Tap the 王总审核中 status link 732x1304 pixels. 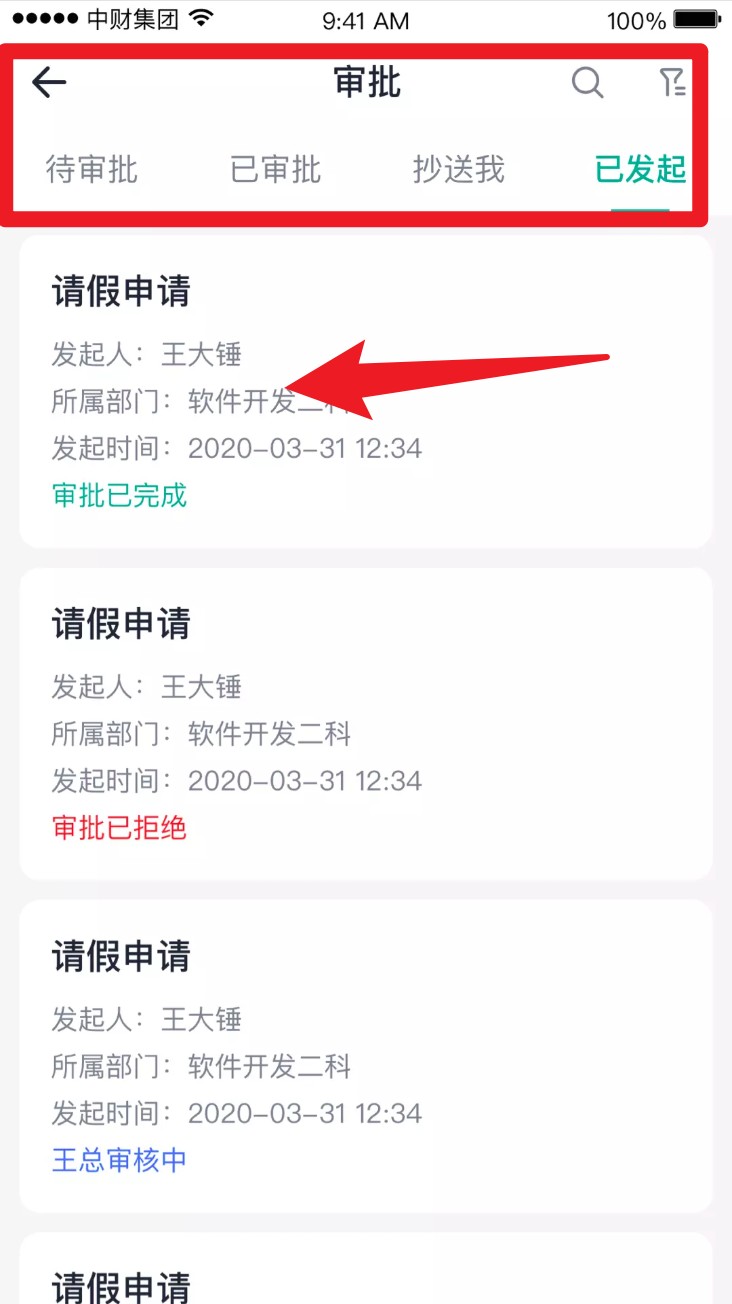tap(118, 1160)
